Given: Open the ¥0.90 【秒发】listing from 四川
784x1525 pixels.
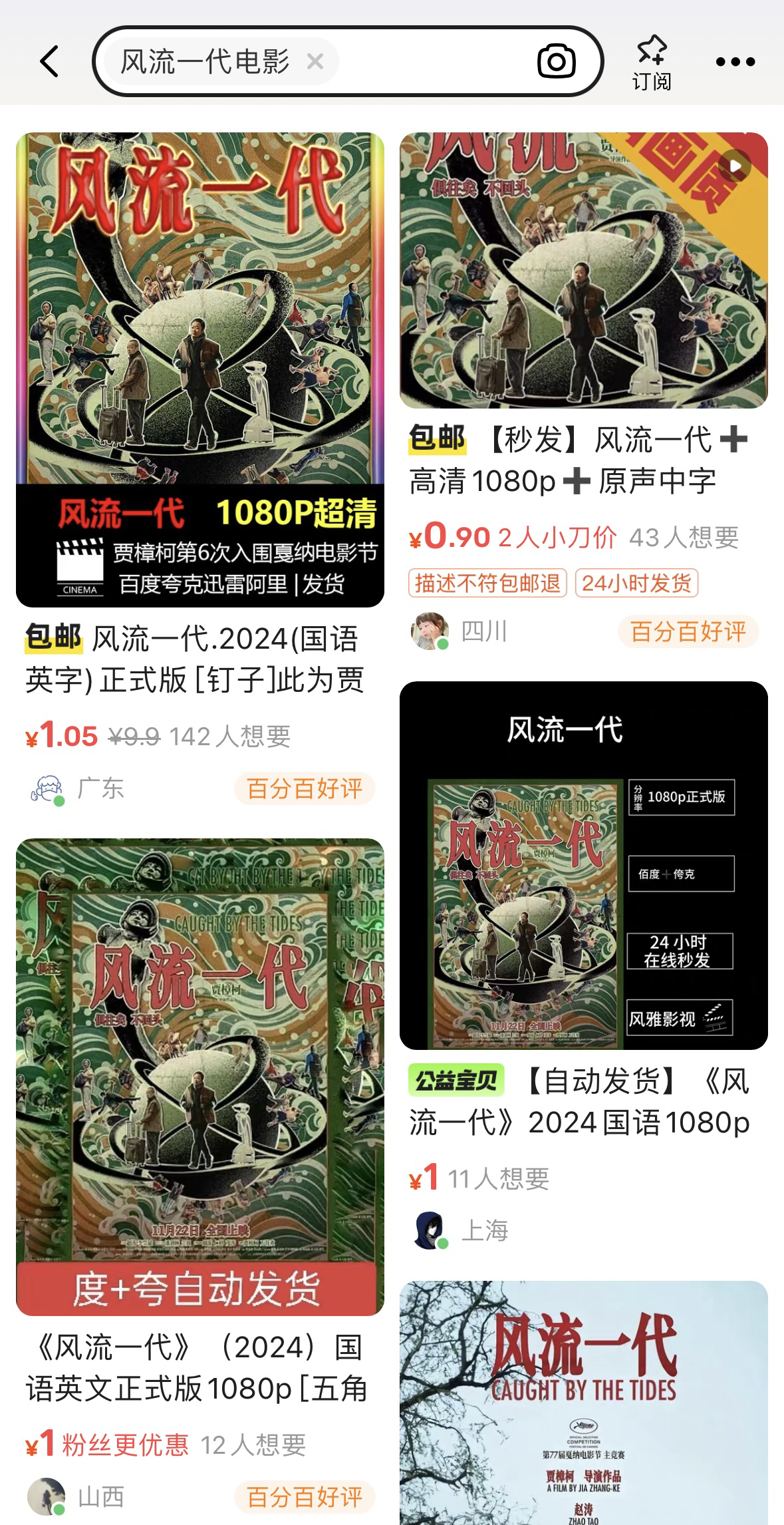Looking at the screenshot, I should point(583,271).
